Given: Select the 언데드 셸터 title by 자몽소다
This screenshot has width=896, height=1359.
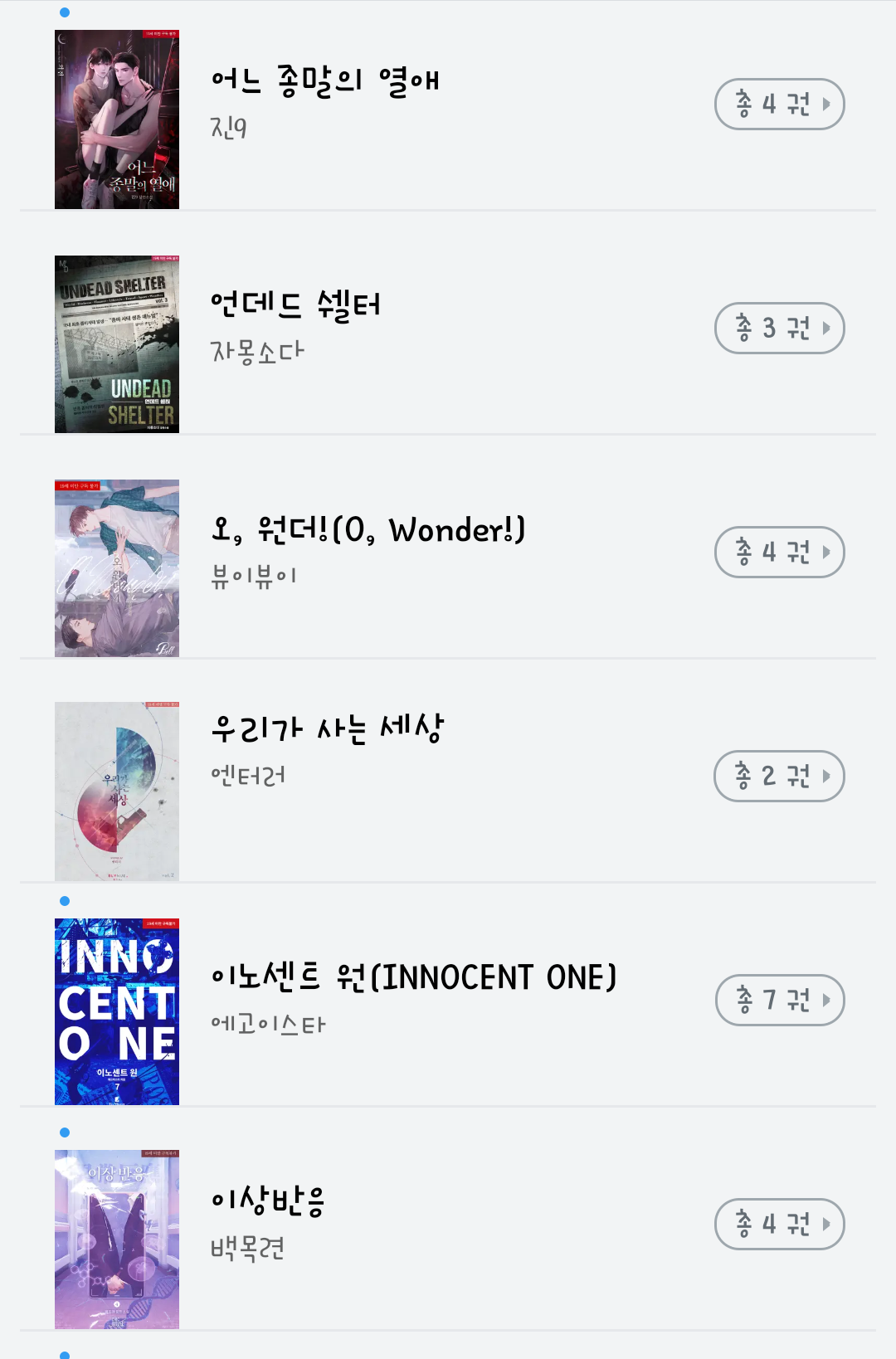Looking at the screenshot, I should [295, 305].
